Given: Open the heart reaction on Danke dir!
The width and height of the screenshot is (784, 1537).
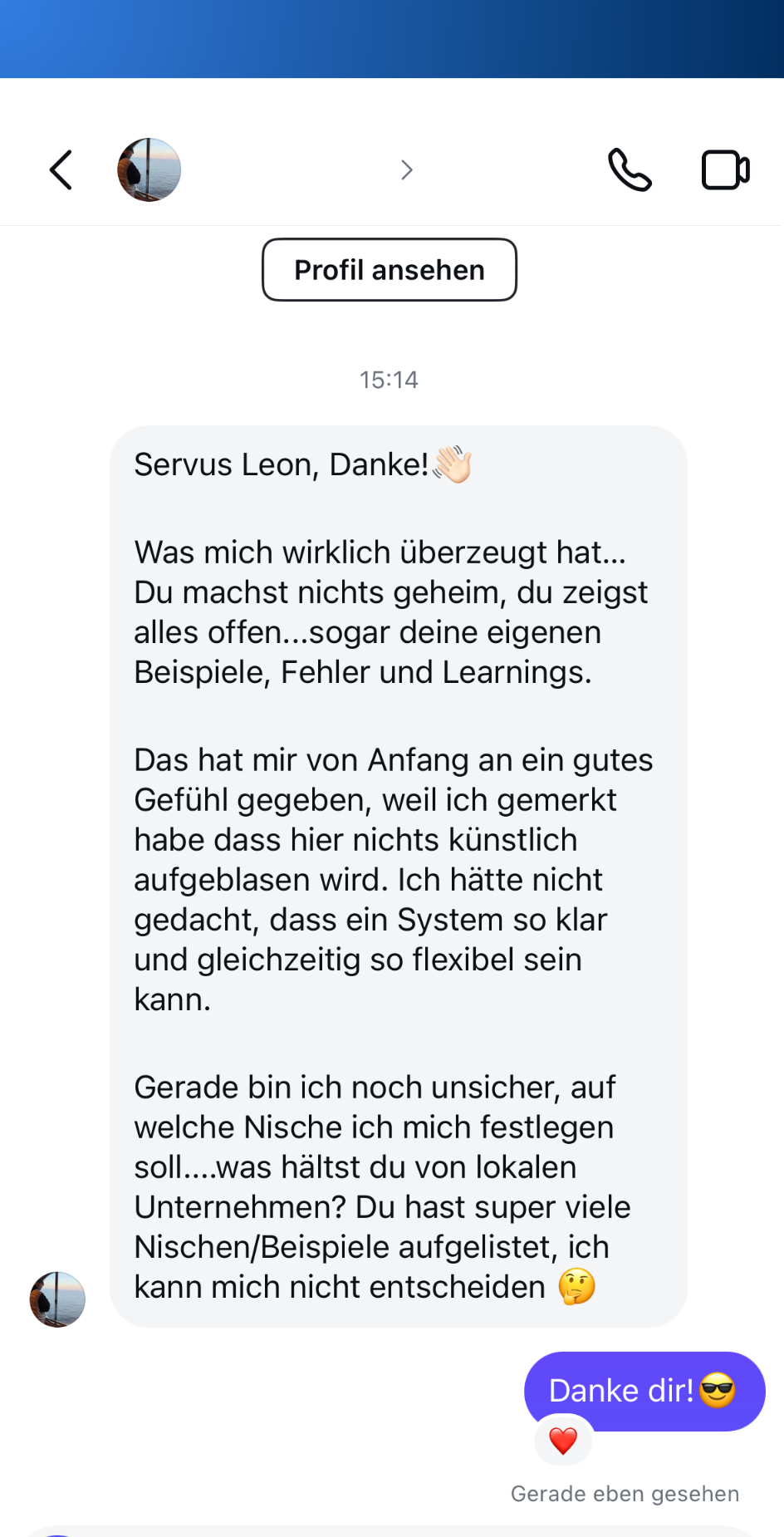Looking at the screenshot, I should point(563,1441).
